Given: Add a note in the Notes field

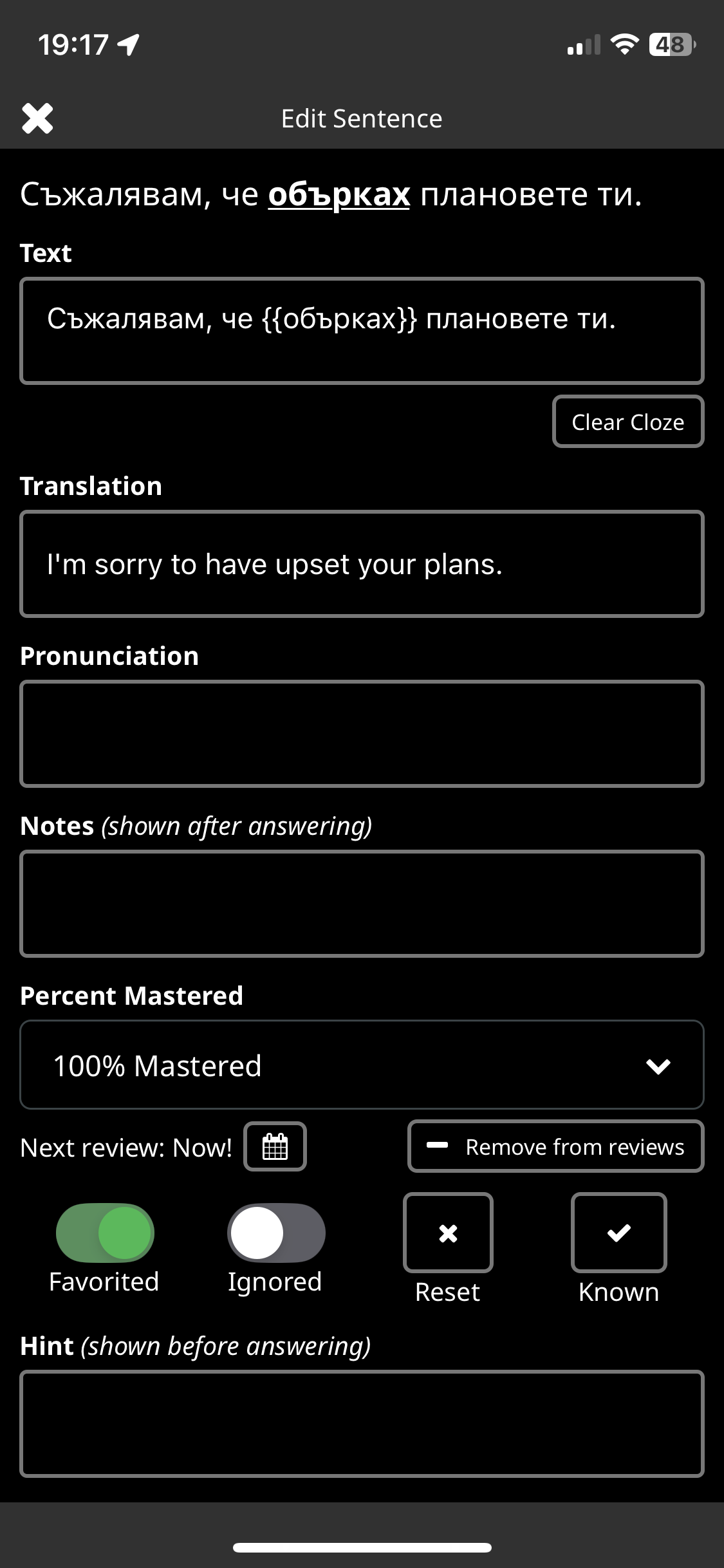Looking at the screenshot, I should point(362,904).
